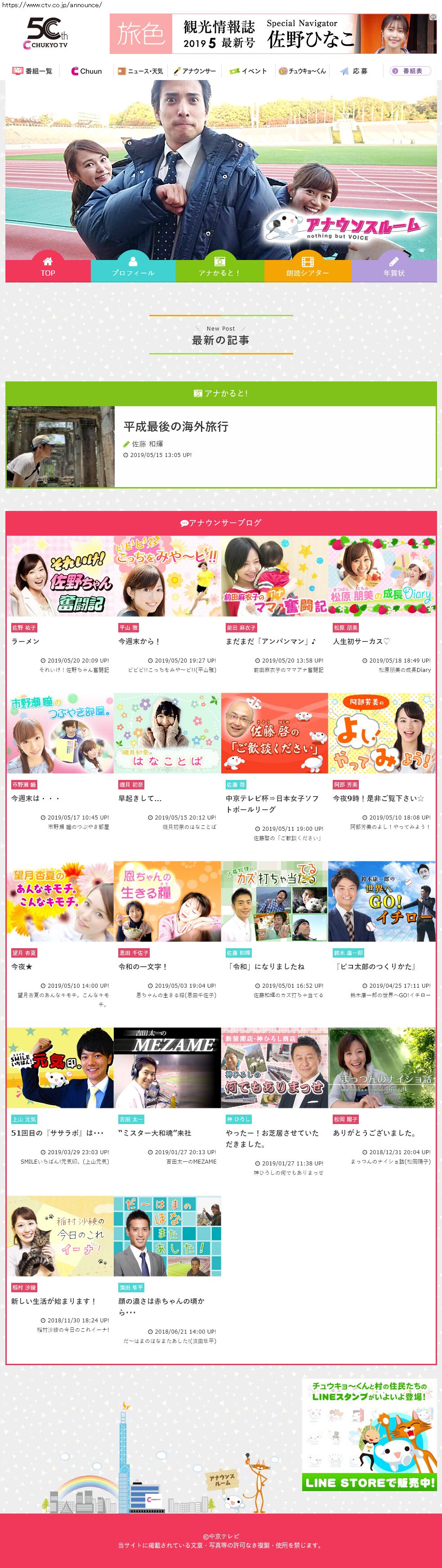Open the アナウンサー menu item
Image resolution: width=442 pixels, height=1568 pixels.
[195, 71]
